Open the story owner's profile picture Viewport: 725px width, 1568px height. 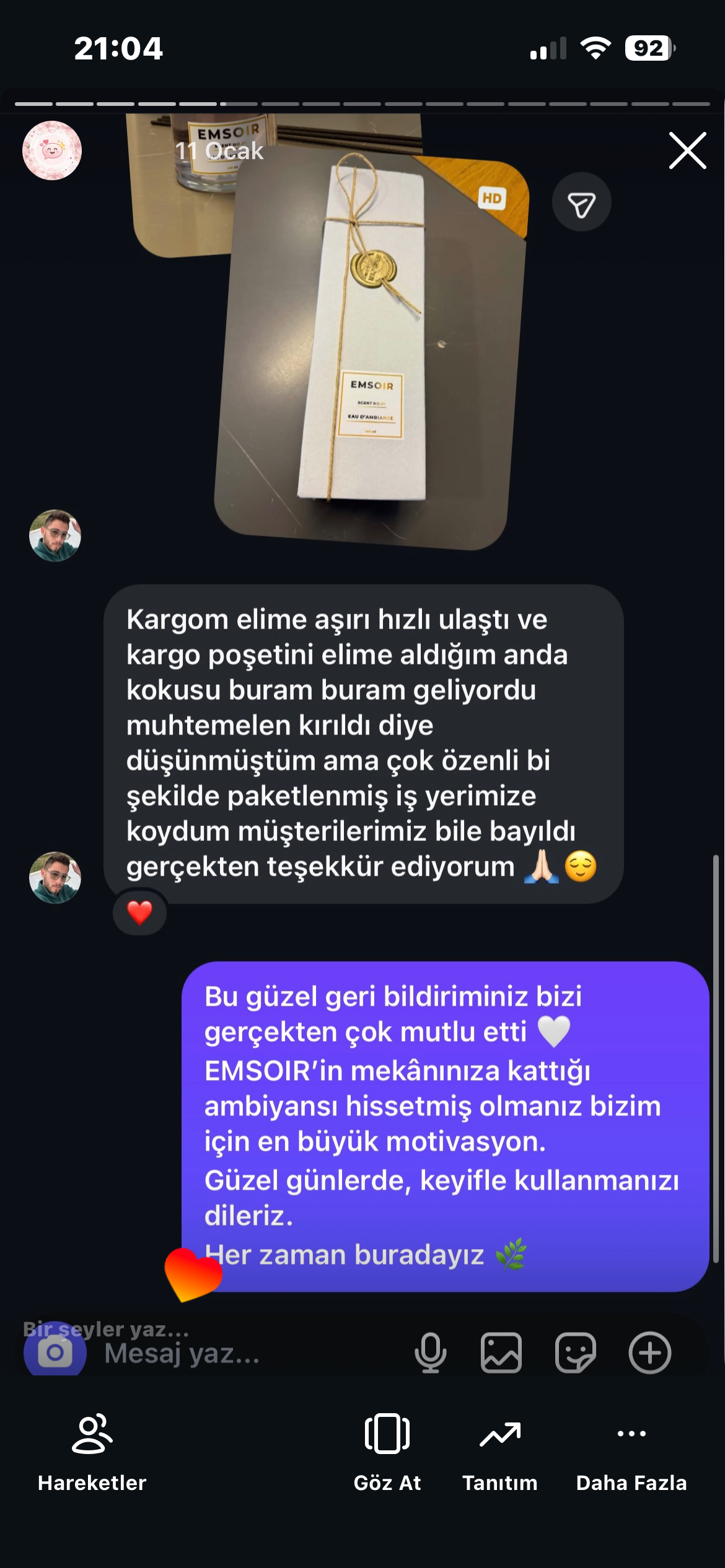coord(52,150)
